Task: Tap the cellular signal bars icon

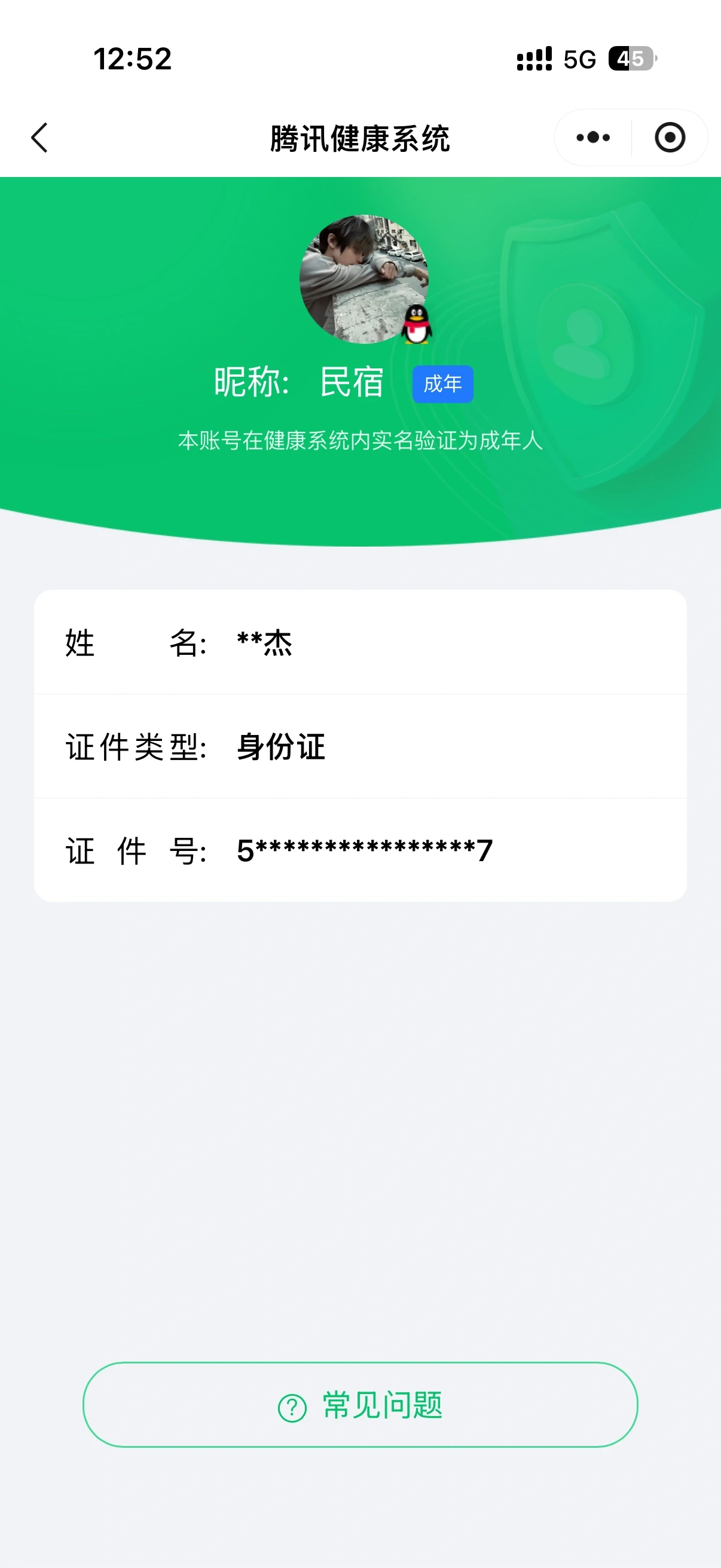Action: (534, 60)
